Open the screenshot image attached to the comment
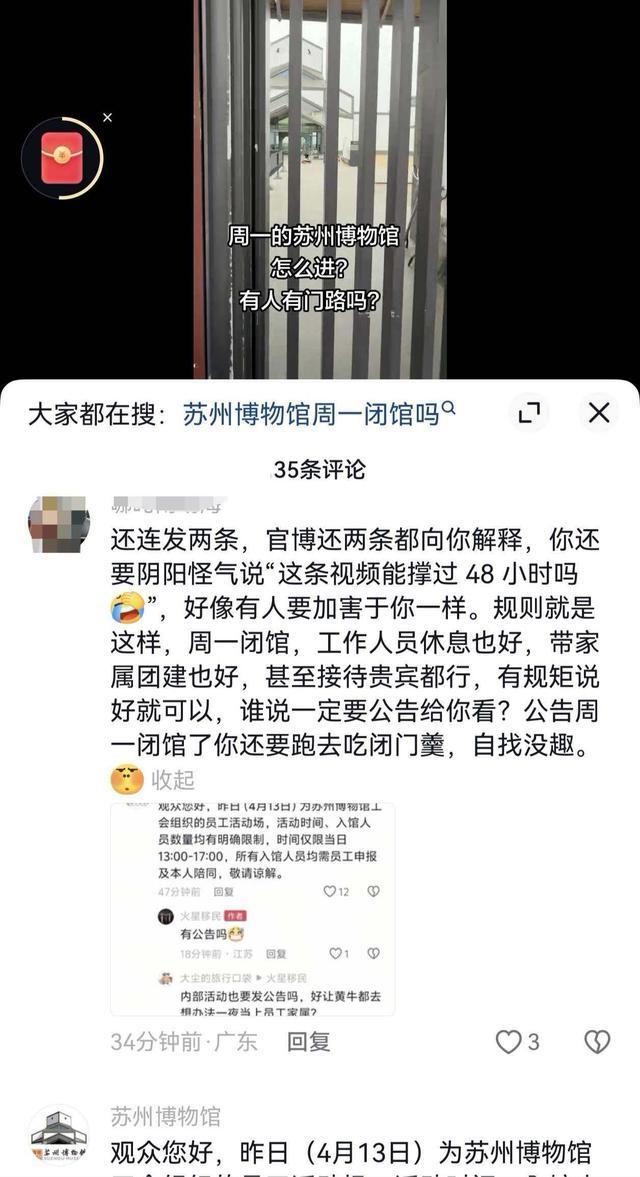The image size is (640, 1177). 252,908
